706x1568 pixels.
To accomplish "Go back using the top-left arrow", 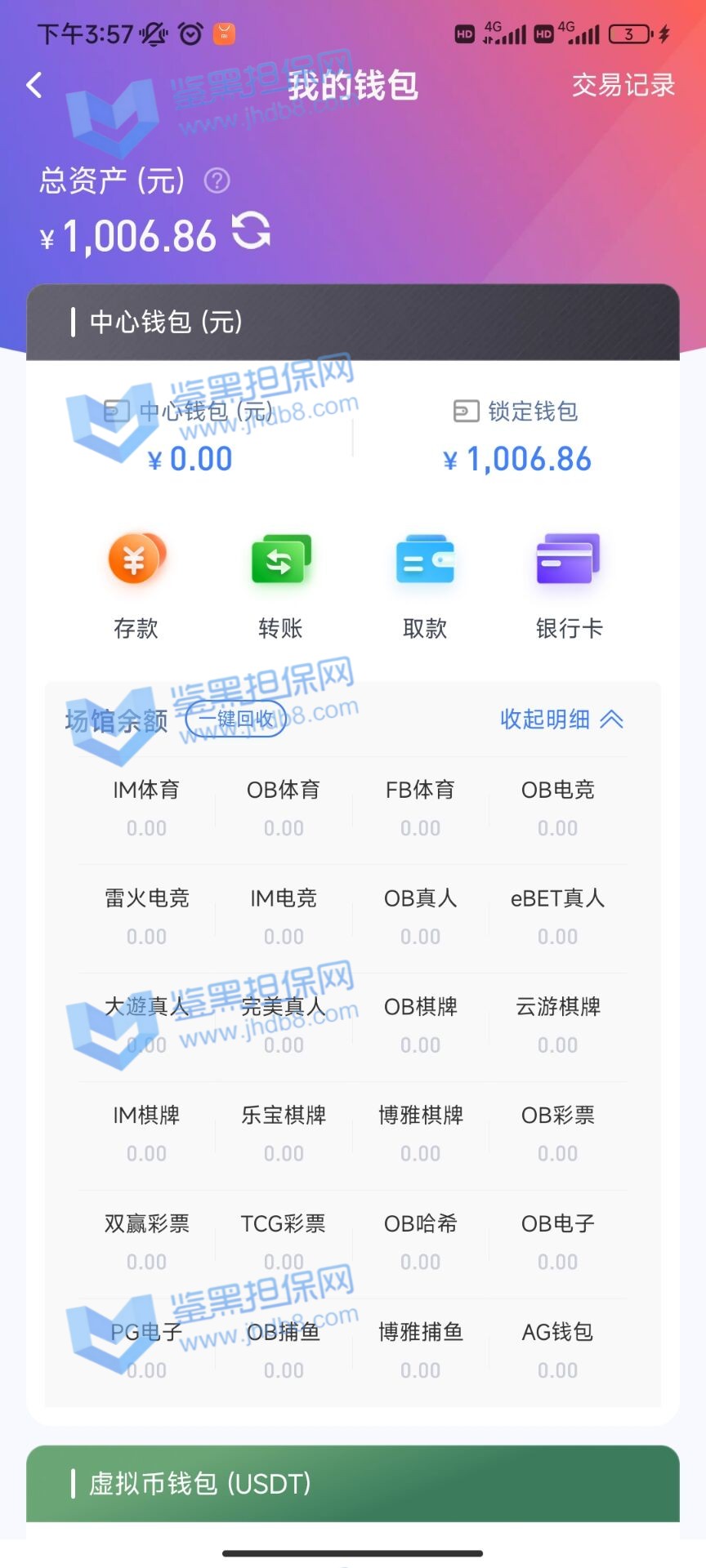I will (34, 85).
